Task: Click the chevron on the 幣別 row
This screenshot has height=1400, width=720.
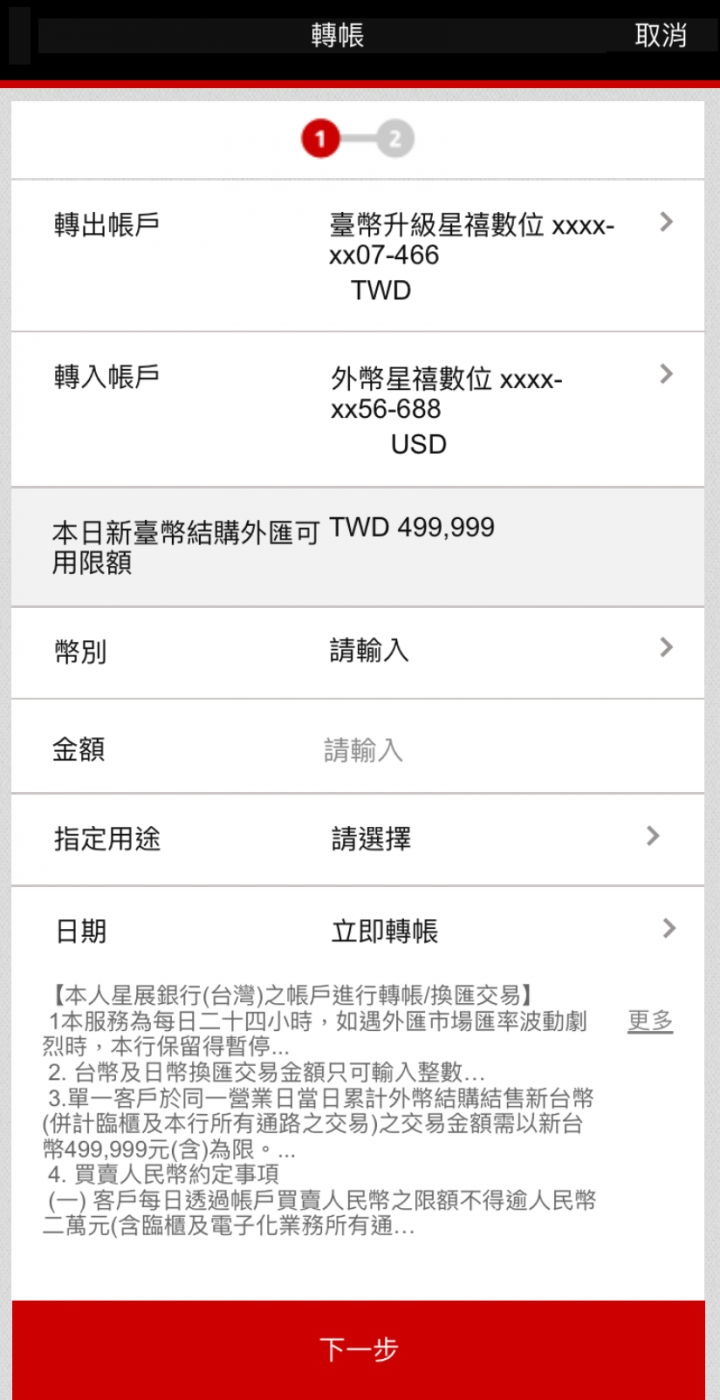Action: pyautogui.click(x=666, y=648)
